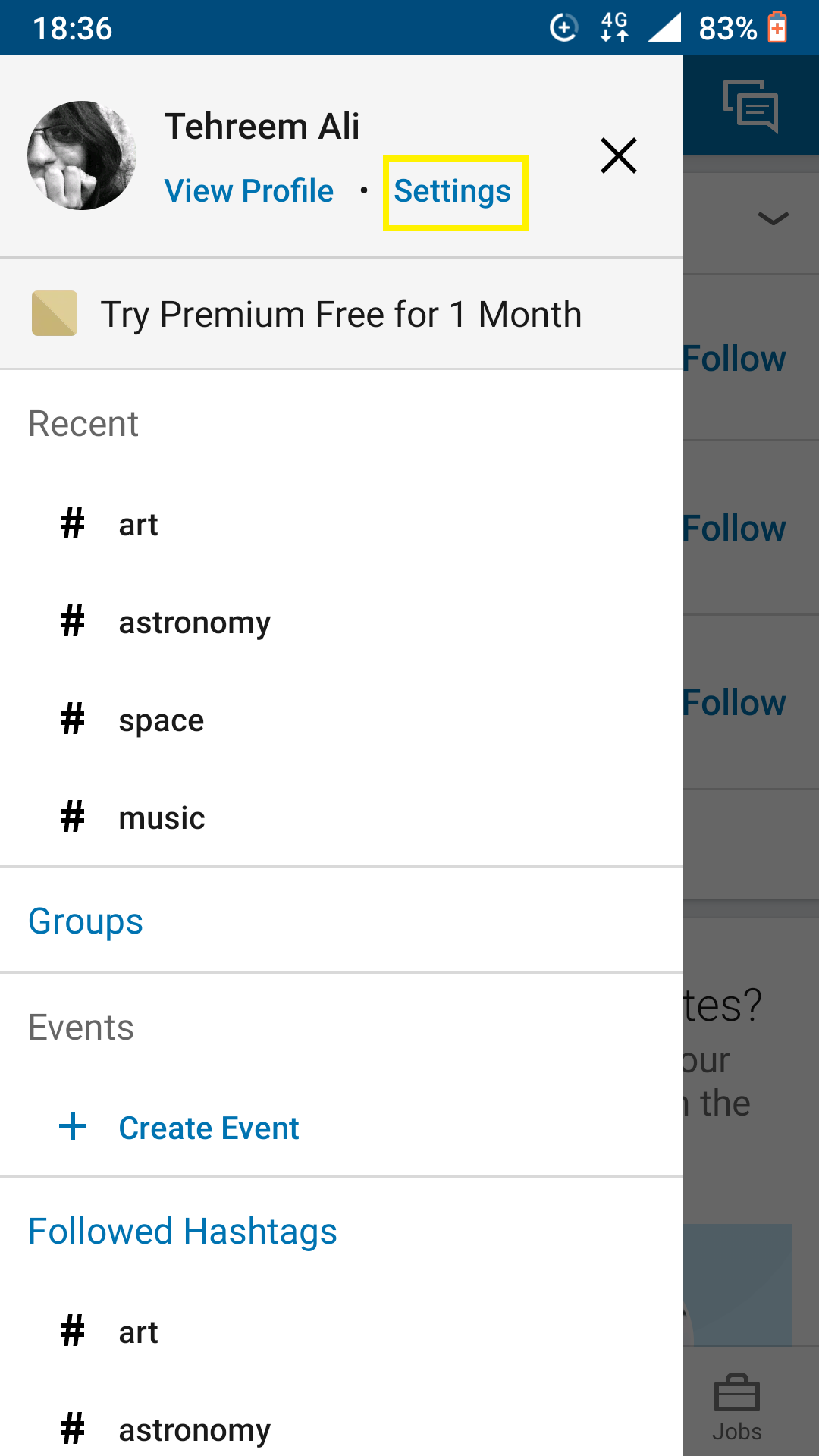Open recent hashtag music
The width and height of the screenshot is (819, 1456).
click(x=341, y=817)
